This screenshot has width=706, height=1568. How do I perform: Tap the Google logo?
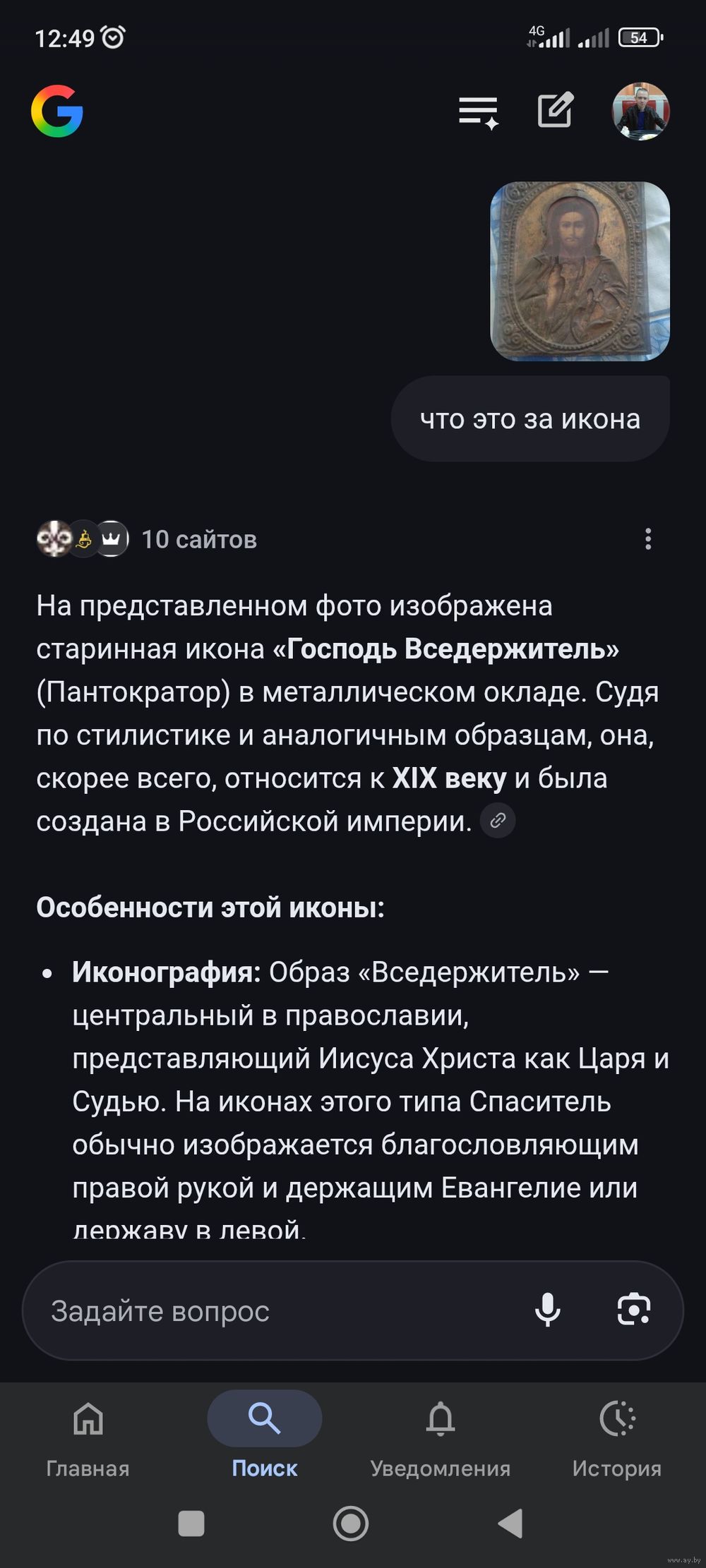[x=57, y=111]
